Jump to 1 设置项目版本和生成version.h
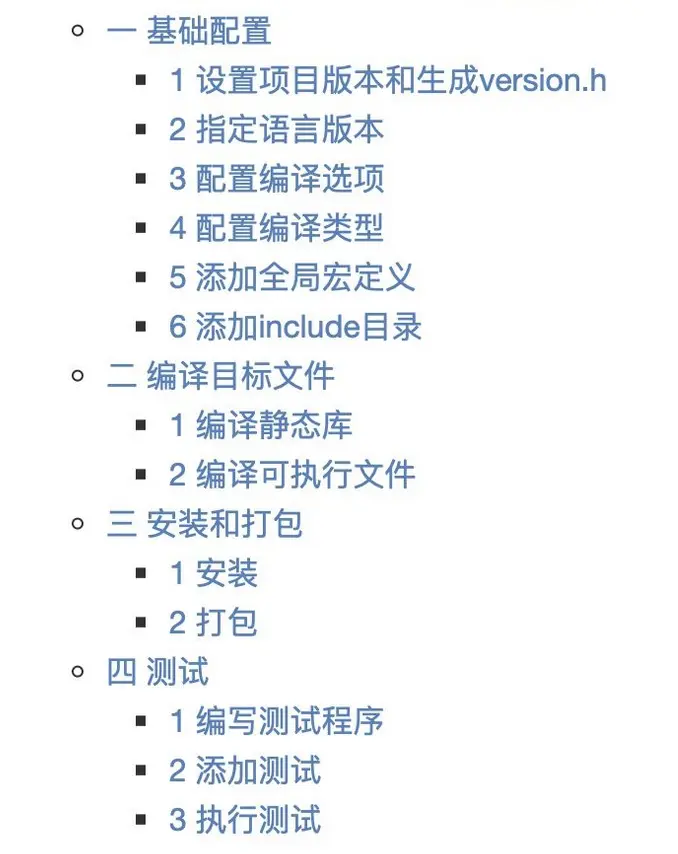The height and width of the screenshot is (854, 678). point(387,80)
